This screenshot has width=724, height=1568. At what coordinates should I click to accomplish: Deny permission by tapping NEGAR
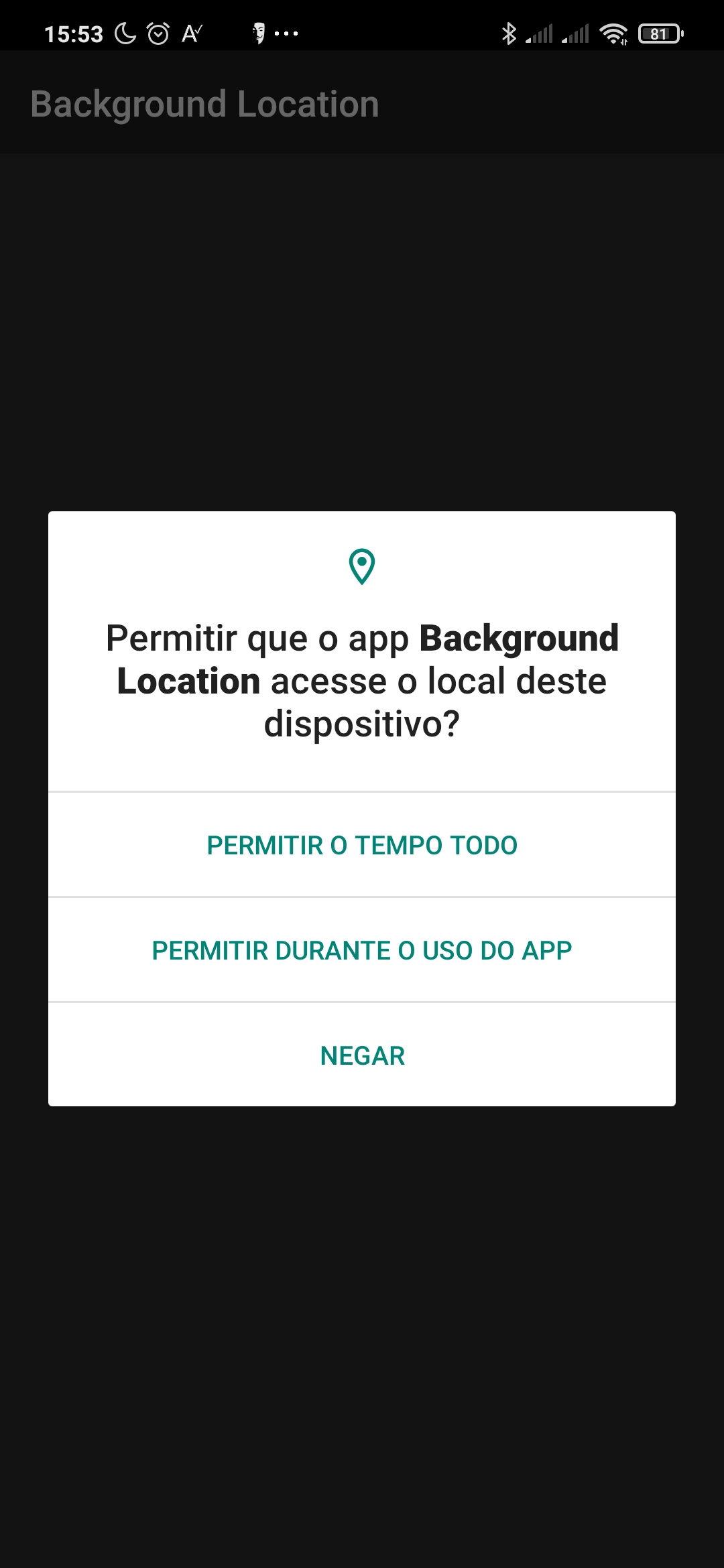click(x=361, y=1055)
